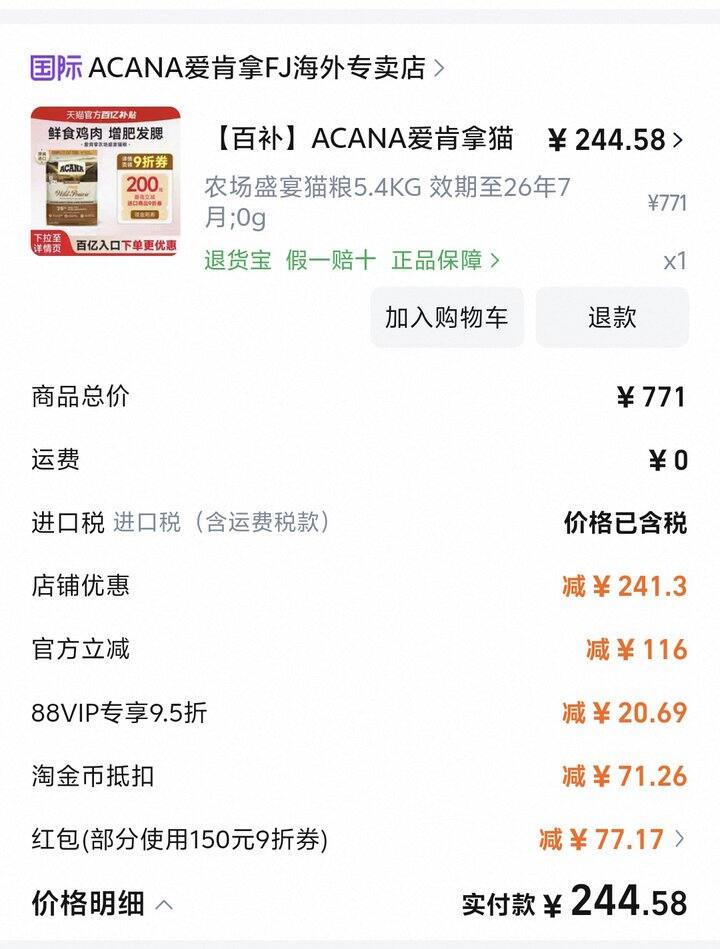Image resolution: width=720 pixels, height=949 pixels.
Task: Request a refund with 退款
Action: pos(612,317)
